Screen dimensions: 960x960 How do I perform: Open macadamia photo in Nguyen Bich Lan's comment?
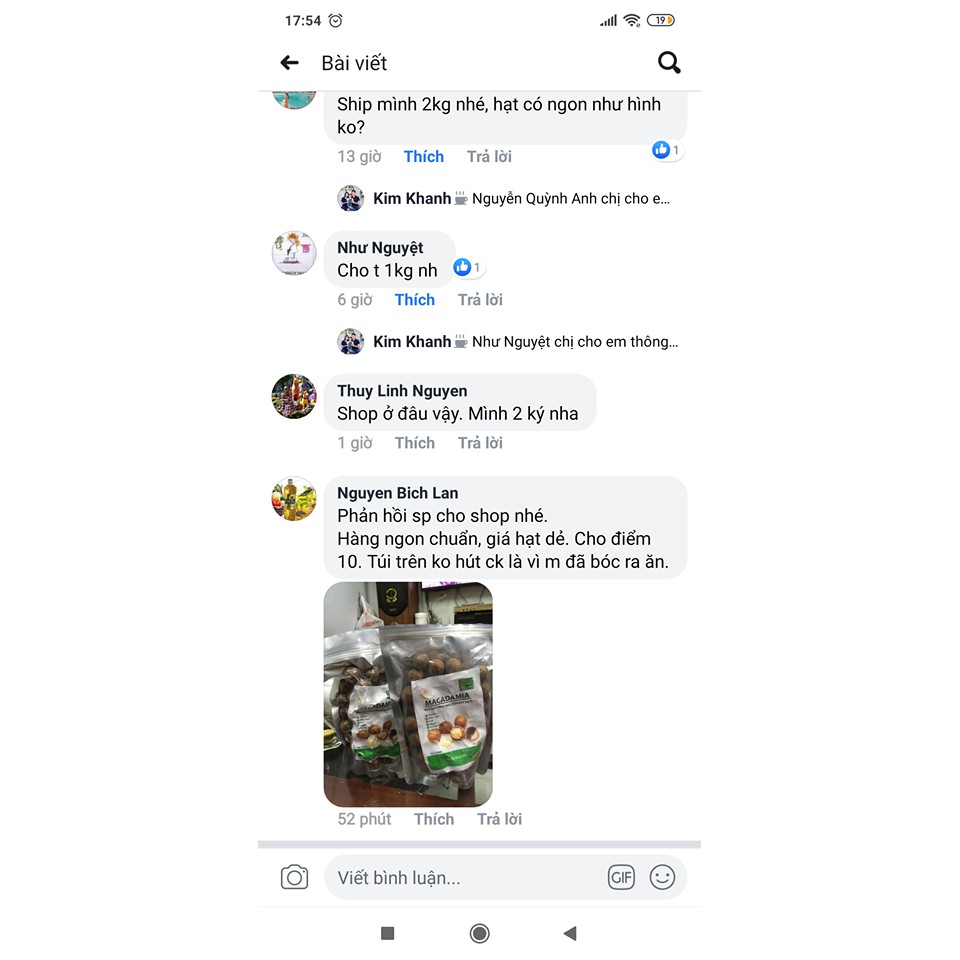(408, 694)
